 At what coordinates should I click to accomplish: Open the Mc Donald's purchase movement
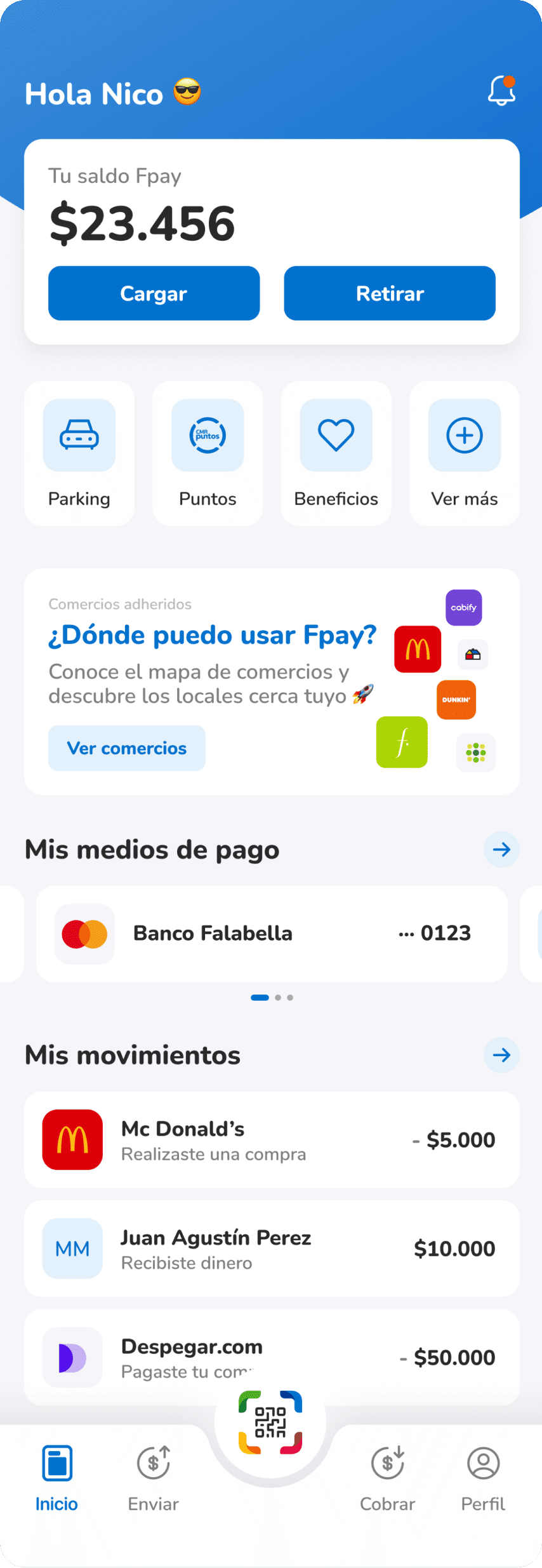272,1140
